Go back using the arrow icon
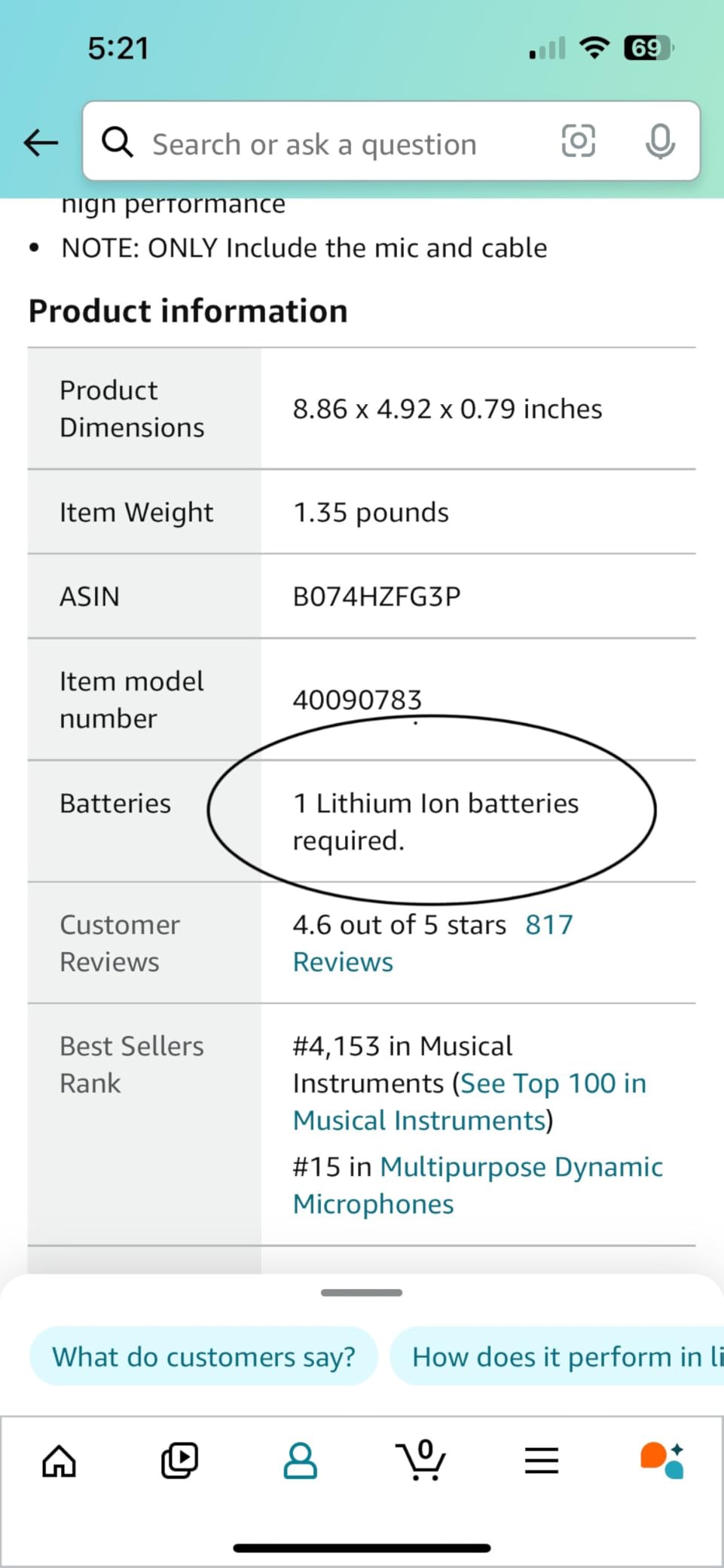Image resolution: width=724 pixels, height=1568 pixels. click(x=41, y=142)
